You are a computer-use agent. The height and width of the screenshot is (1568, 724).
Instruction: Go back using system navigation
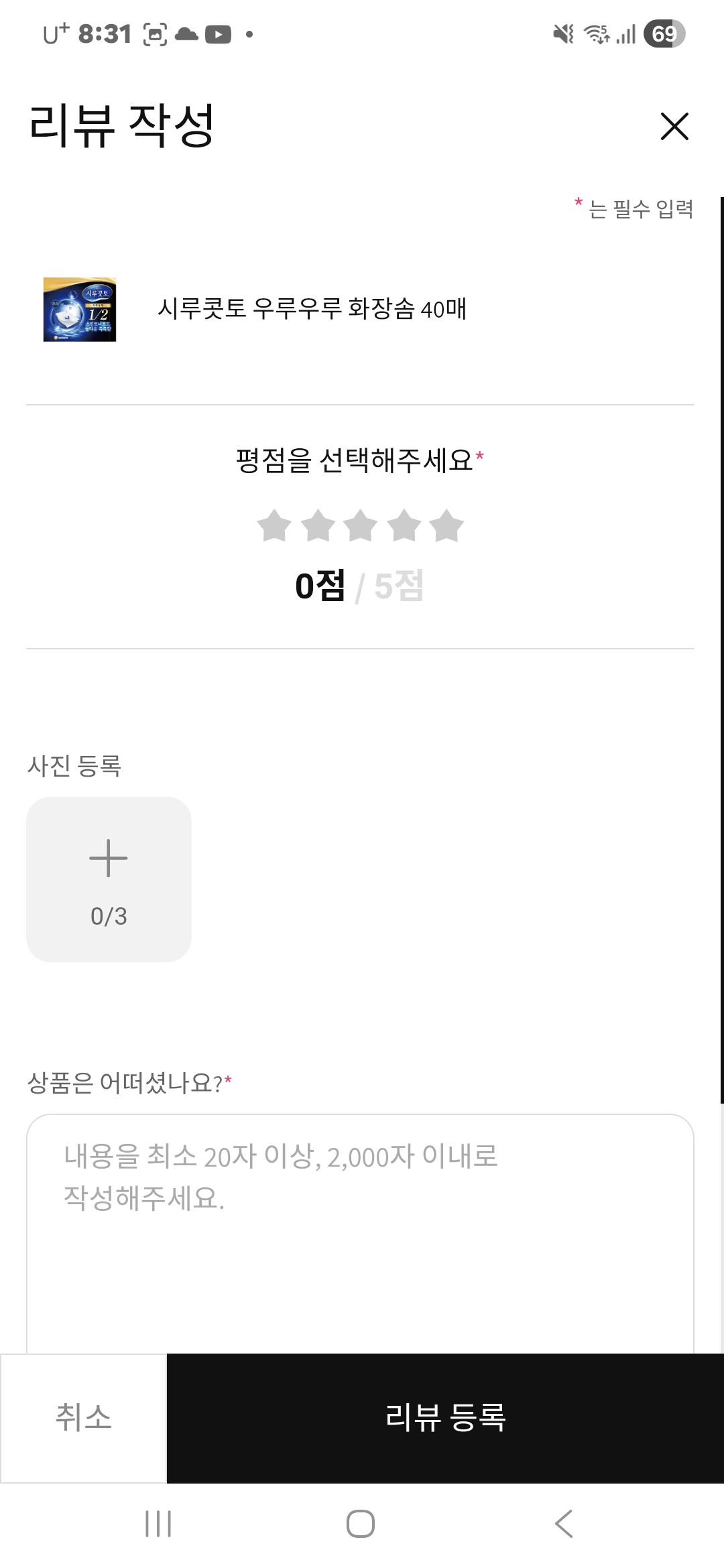click(564, 1523)
